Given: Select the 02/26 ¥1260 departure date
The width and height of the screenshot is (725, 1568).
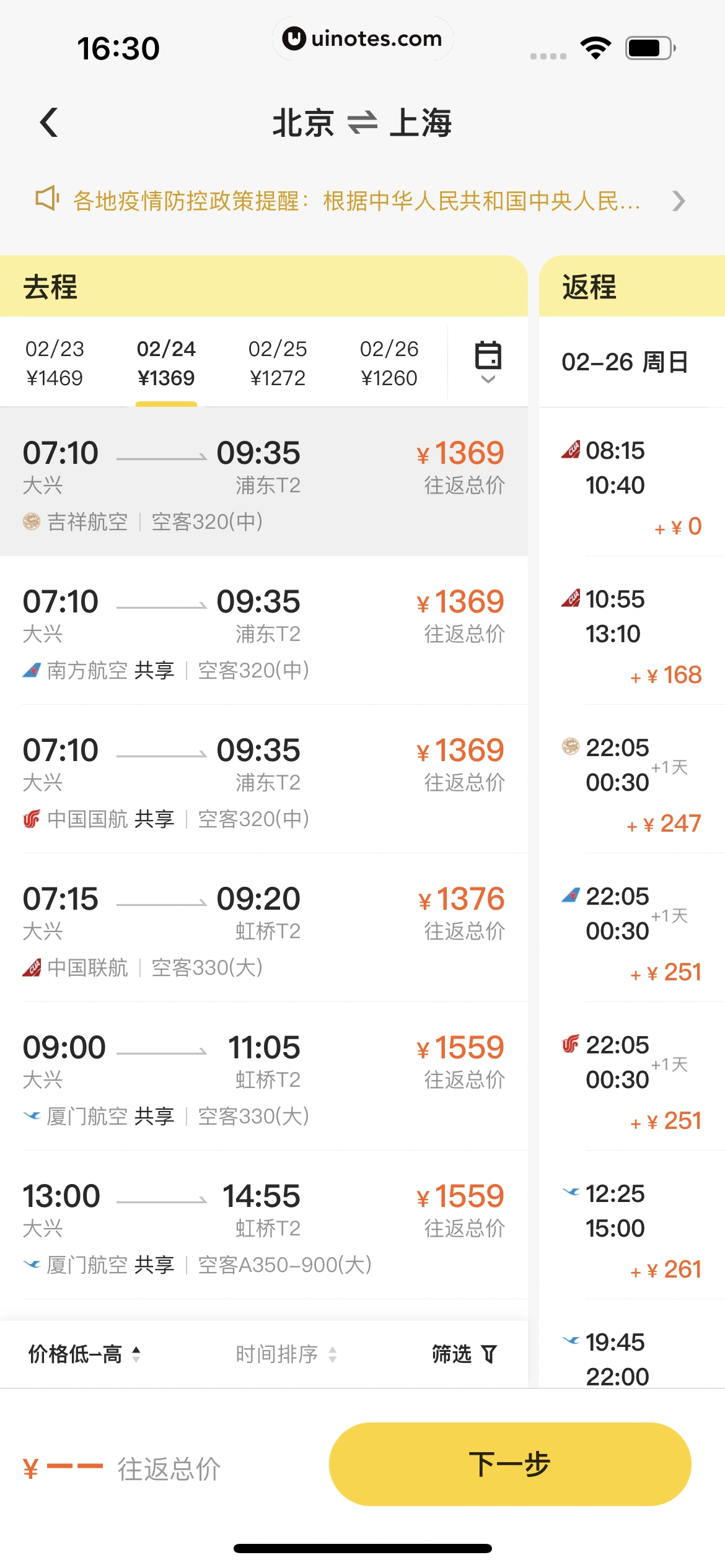Looking at the screenshot, I should click(389, 363).
